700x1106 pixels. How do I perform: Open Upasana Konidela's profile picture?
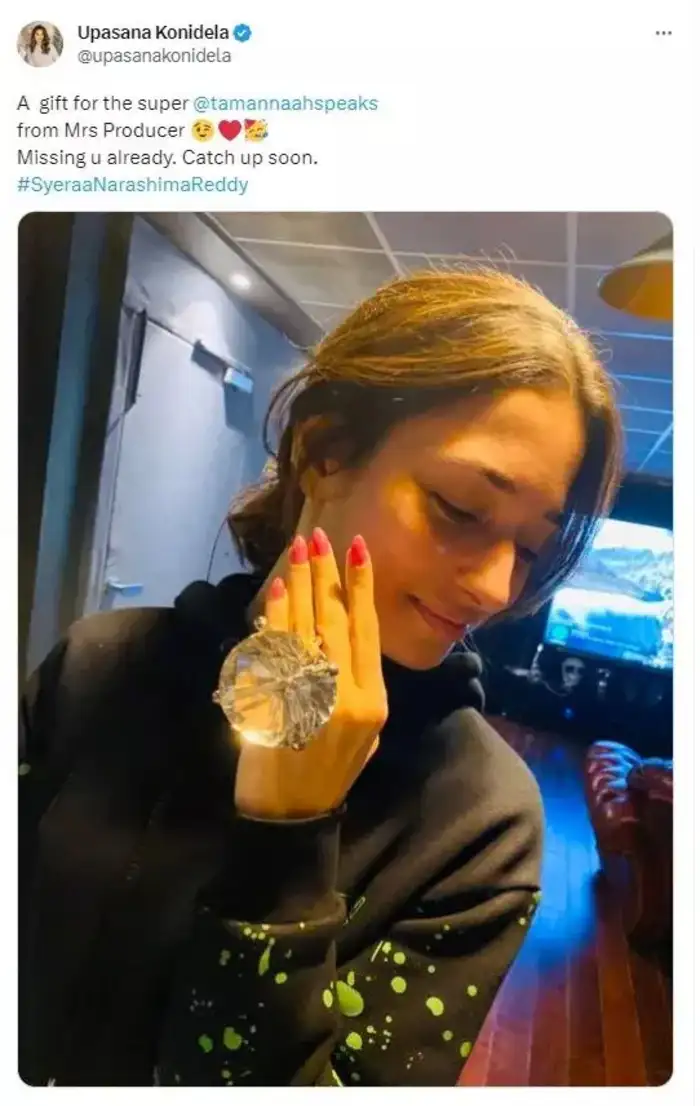(x=40, y=43)
